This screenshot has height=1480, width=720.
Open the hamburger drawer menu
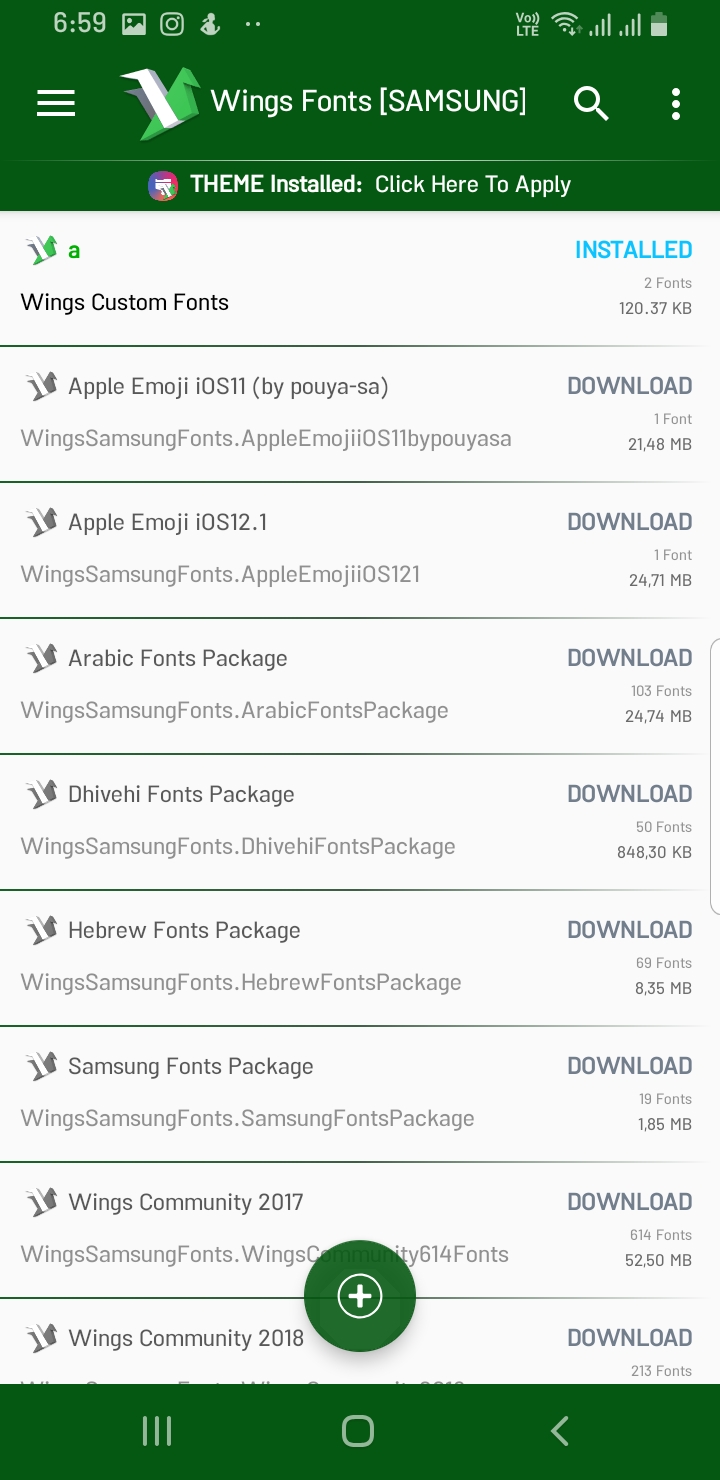pyautogui.click(x=56, y=103)
